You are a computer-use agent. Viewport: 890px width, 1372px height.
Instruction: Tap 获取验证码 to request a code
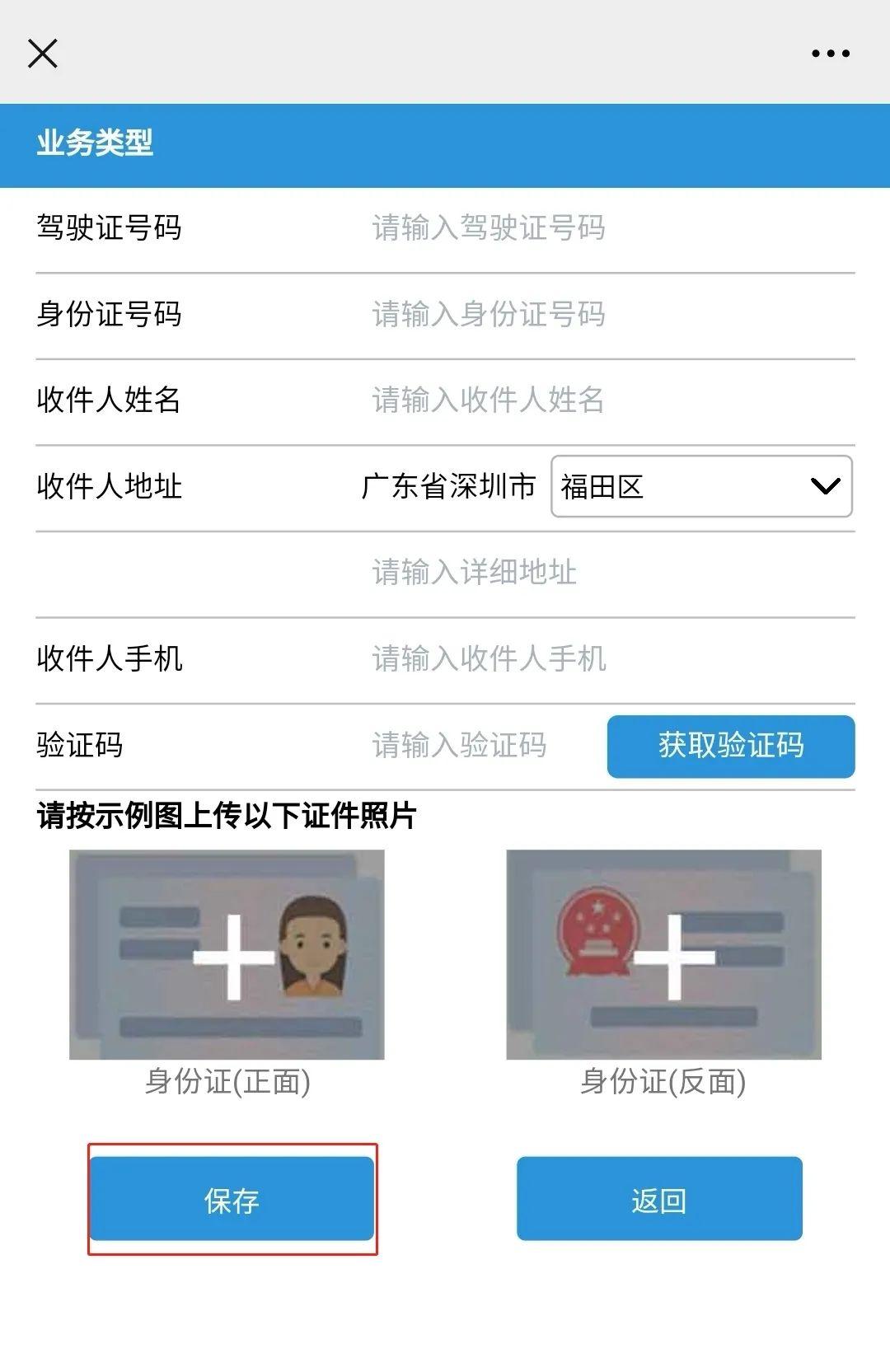pyautogui.click(x=730, y=746)
